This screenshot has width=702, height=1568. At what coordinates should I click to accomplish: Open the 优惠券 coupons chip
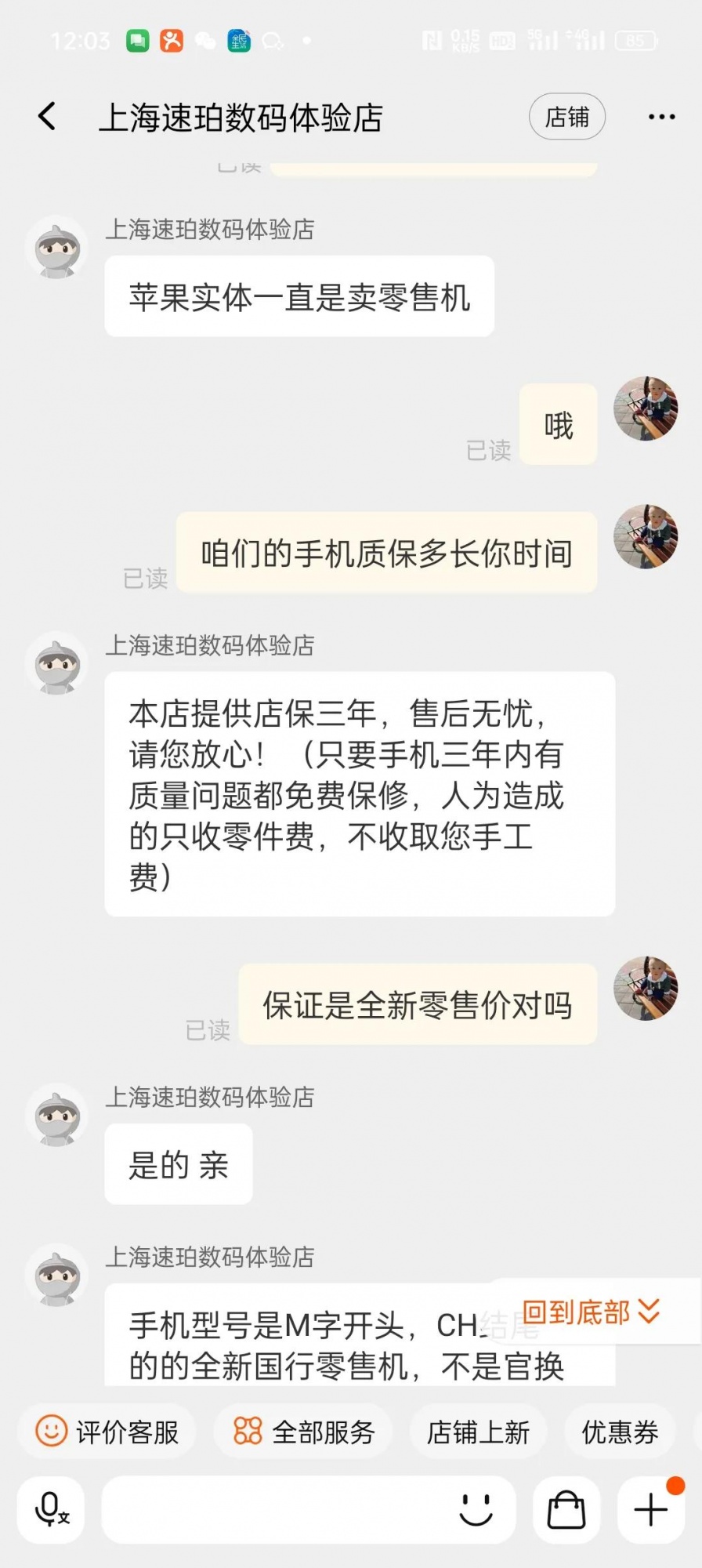click(619, 1432)
